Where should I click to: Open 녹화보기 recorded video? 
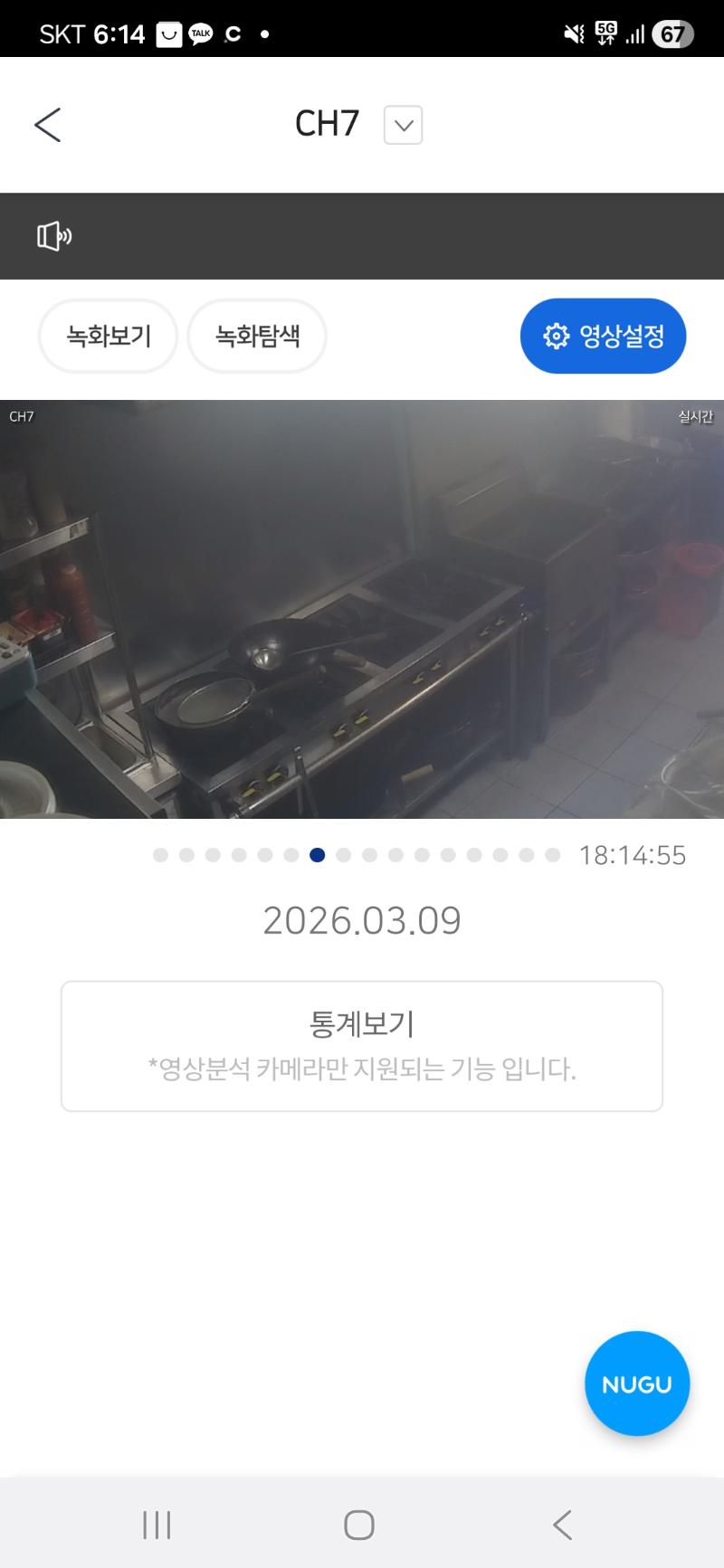(109, 337)
